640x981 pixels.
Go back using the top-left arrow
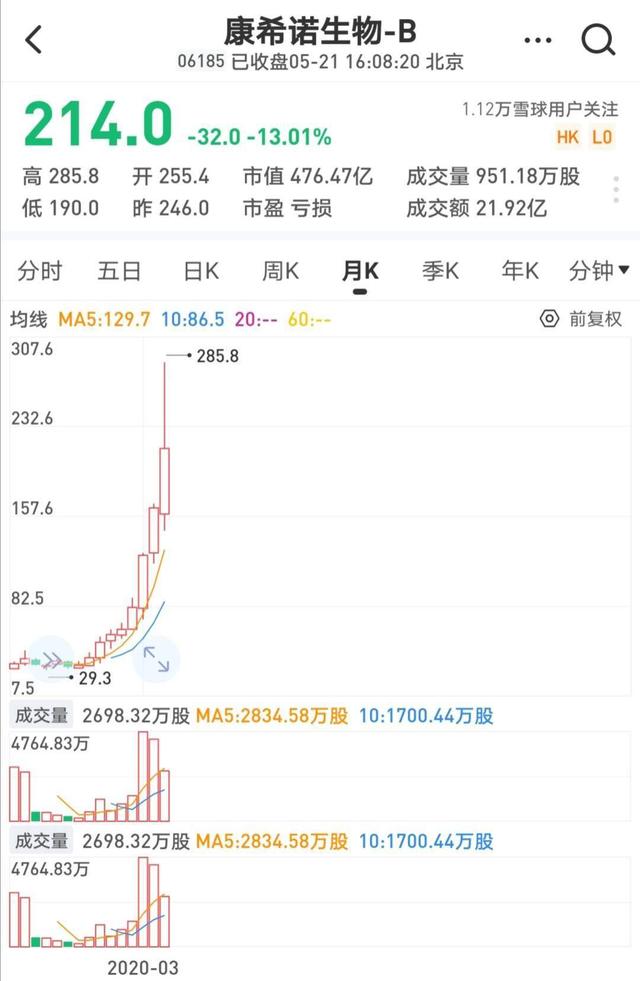[34, 40]
